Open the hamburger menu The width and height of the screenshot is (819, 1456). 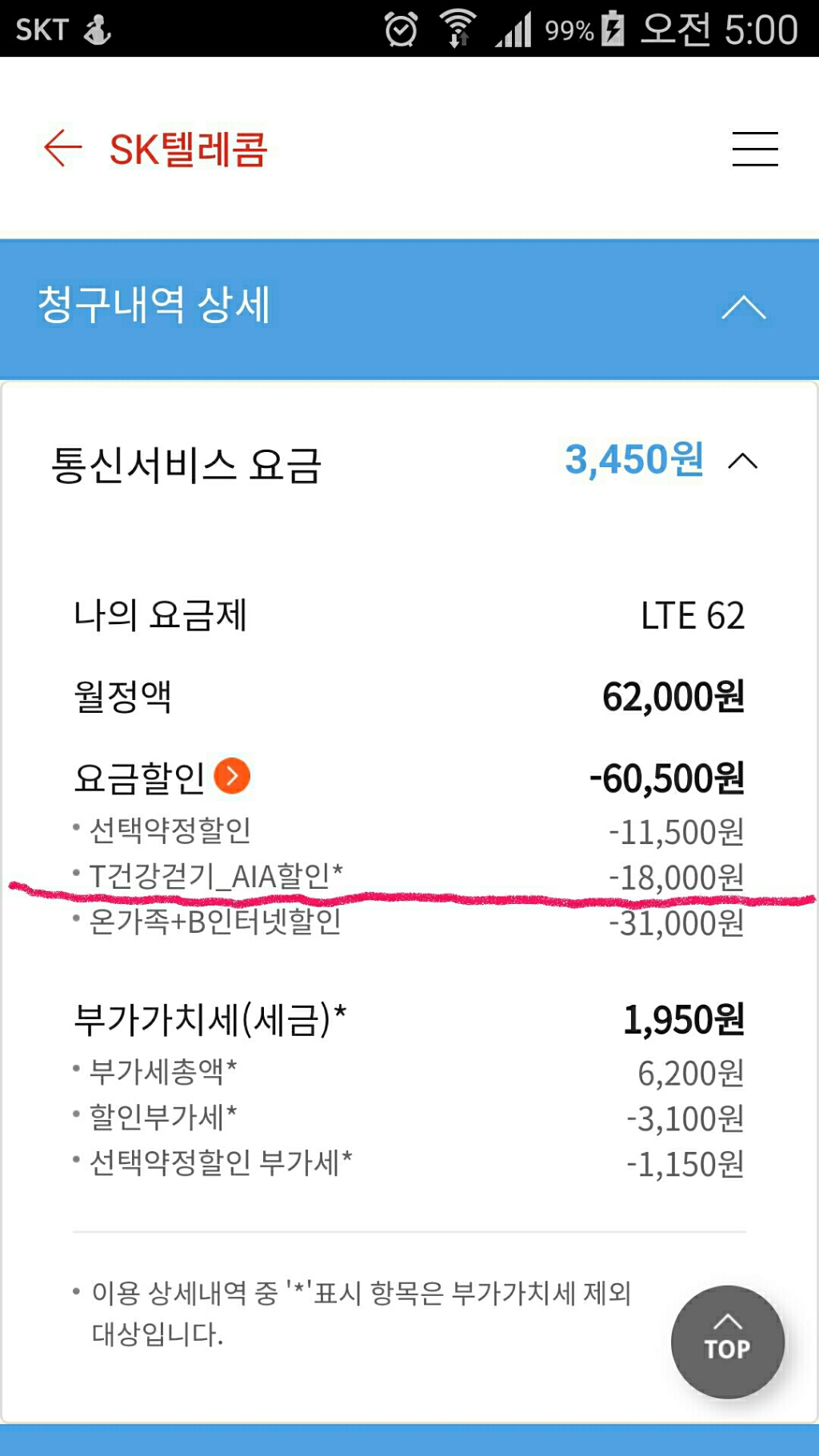click(x=755, y=149)
